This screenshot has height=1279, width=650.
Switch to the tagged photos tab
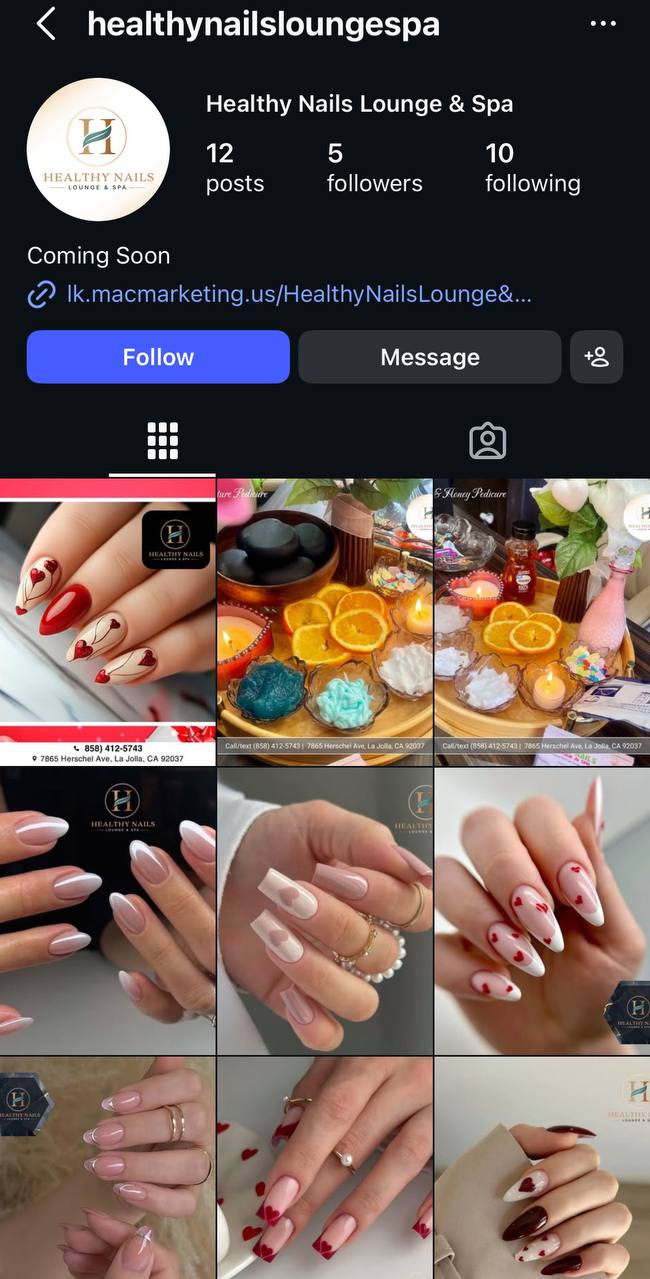pyautogui.click(x=487, y=441)
